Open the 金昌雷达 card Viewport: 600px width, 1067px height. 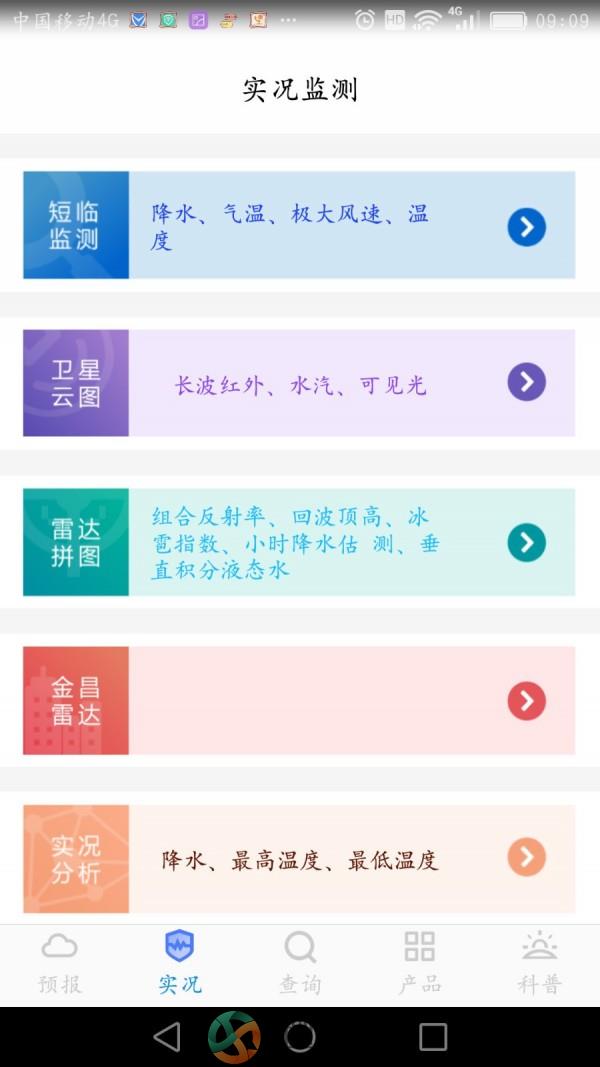pyautogui.click(x=299, y=700)
